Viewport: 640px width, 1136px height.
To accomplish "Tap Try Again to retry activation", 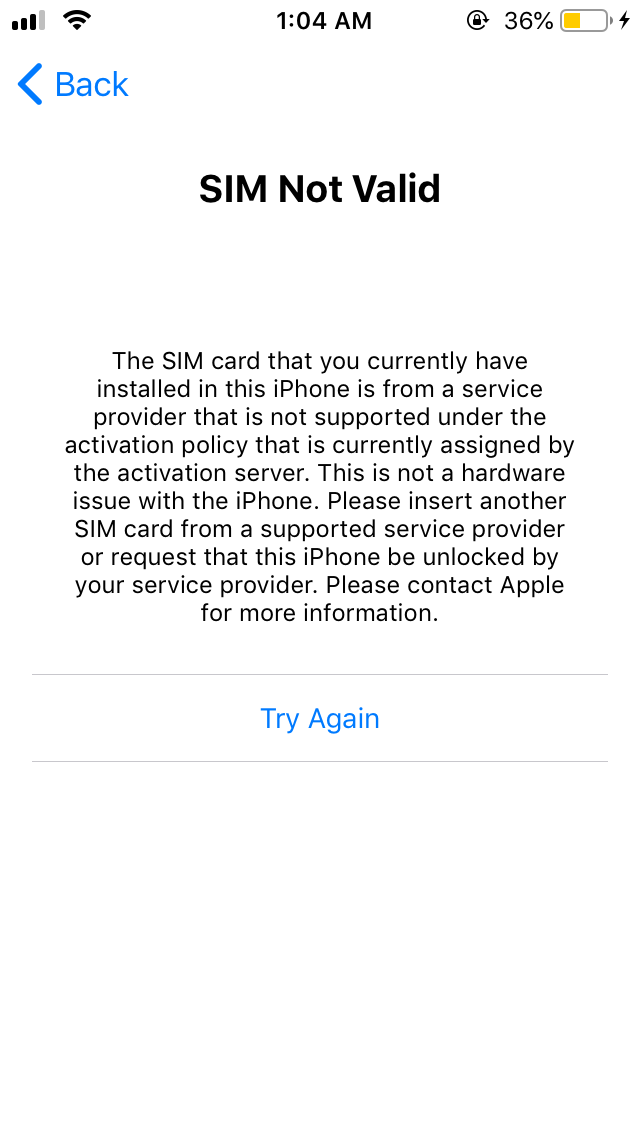I will pyautogui.click(x=320, y=718).
